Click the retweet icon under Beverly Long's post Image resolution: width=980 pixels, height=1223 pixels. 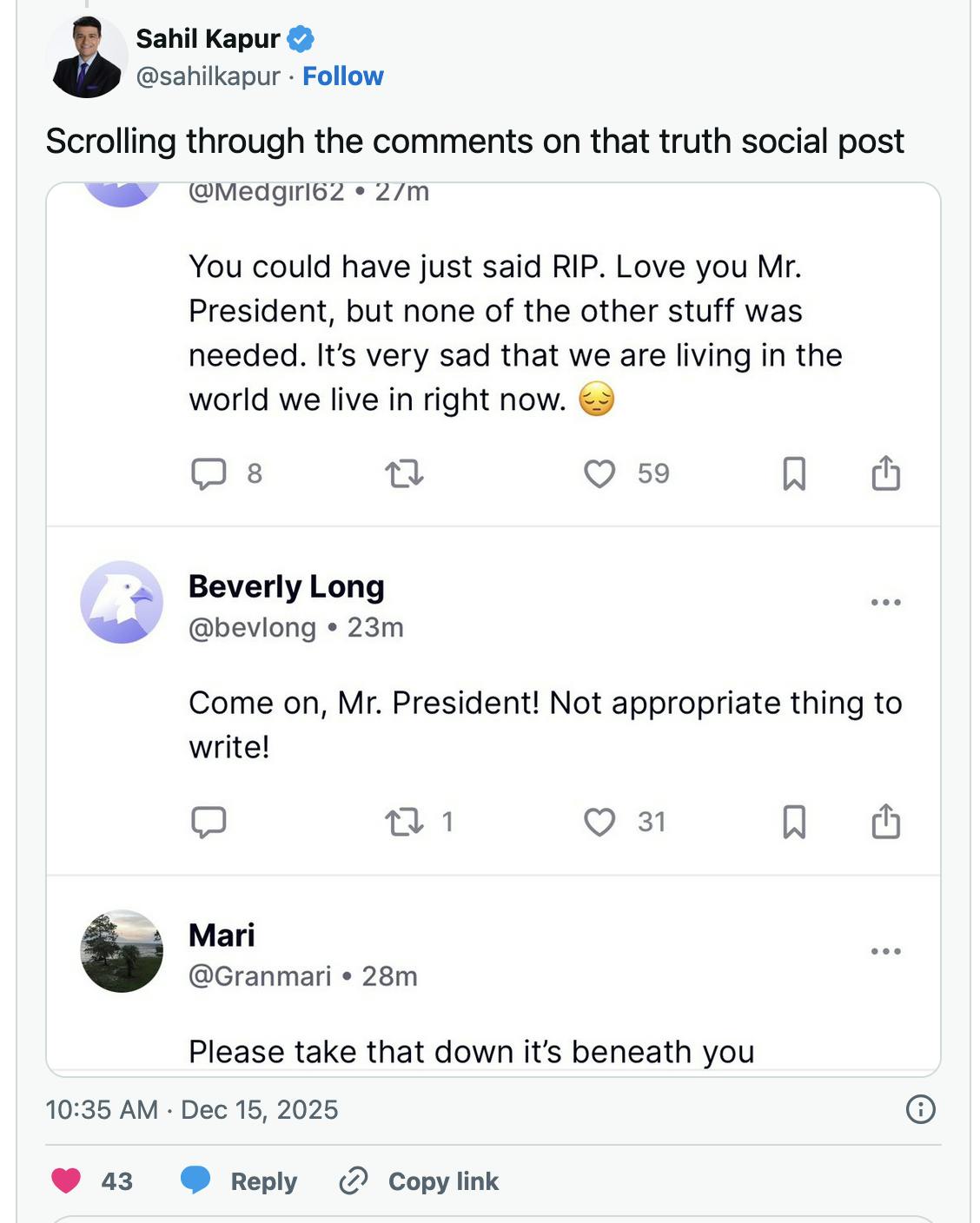tap(405, 823)
